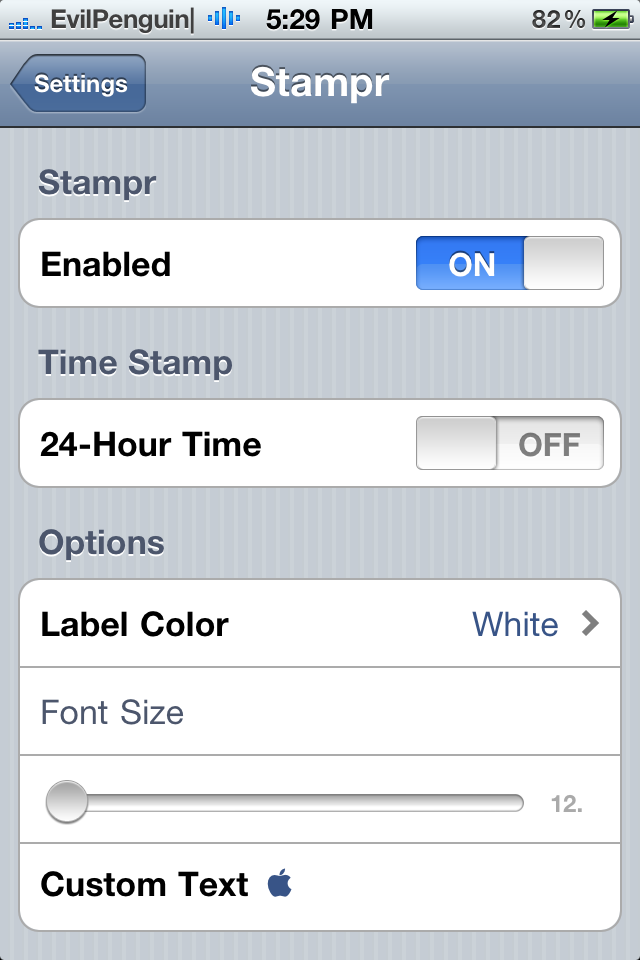Enable 24-Hour Time
This screenshot has height=960, width=640.
pos(509,444)
